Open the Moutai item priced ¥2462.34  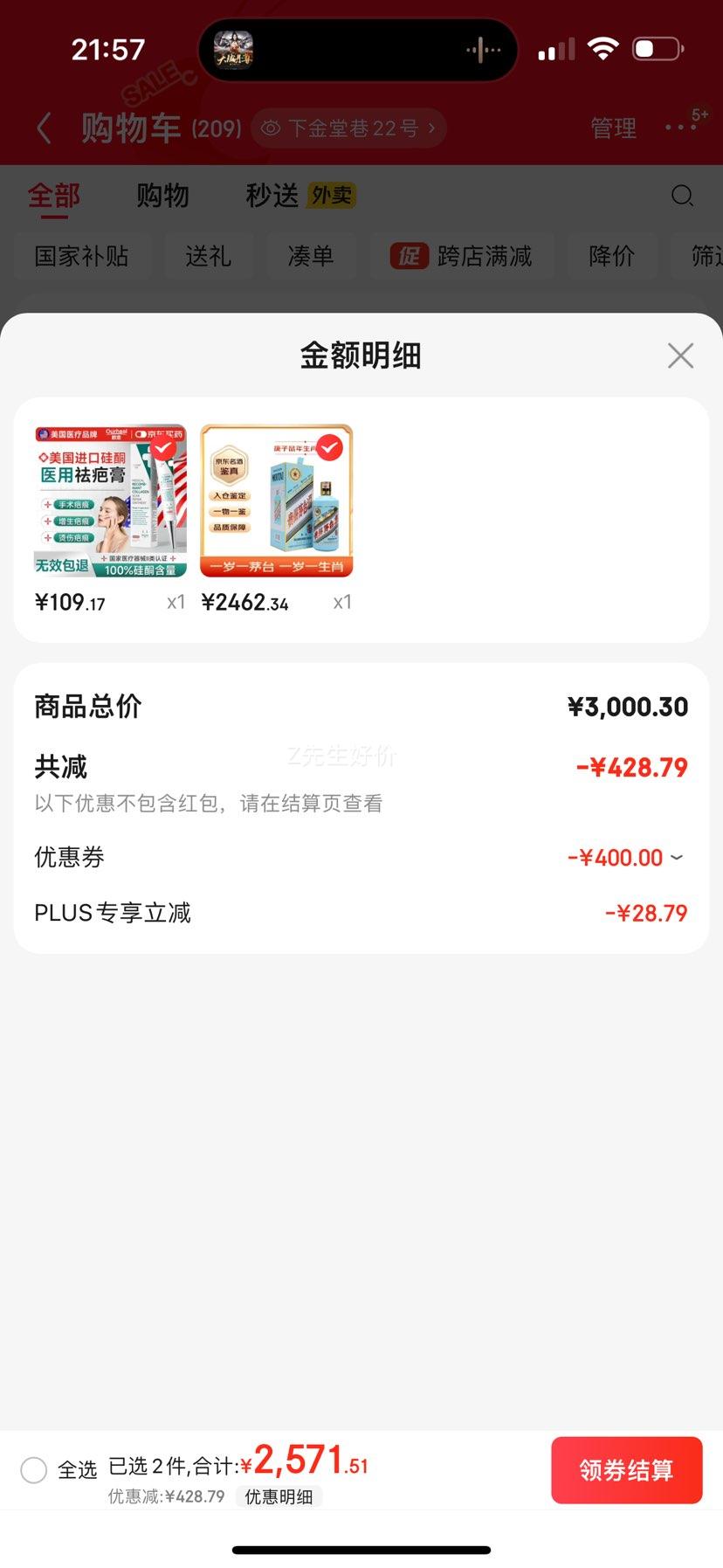[x=277, y=501]
